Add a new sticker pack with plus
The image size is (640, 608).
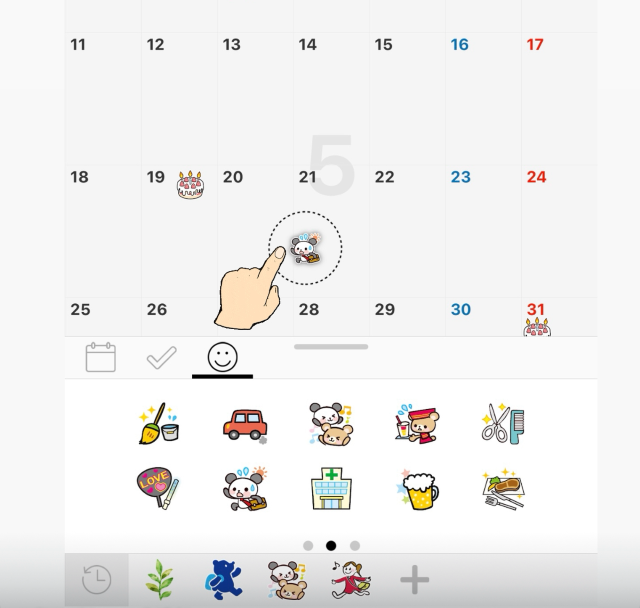tap(415, 580)
